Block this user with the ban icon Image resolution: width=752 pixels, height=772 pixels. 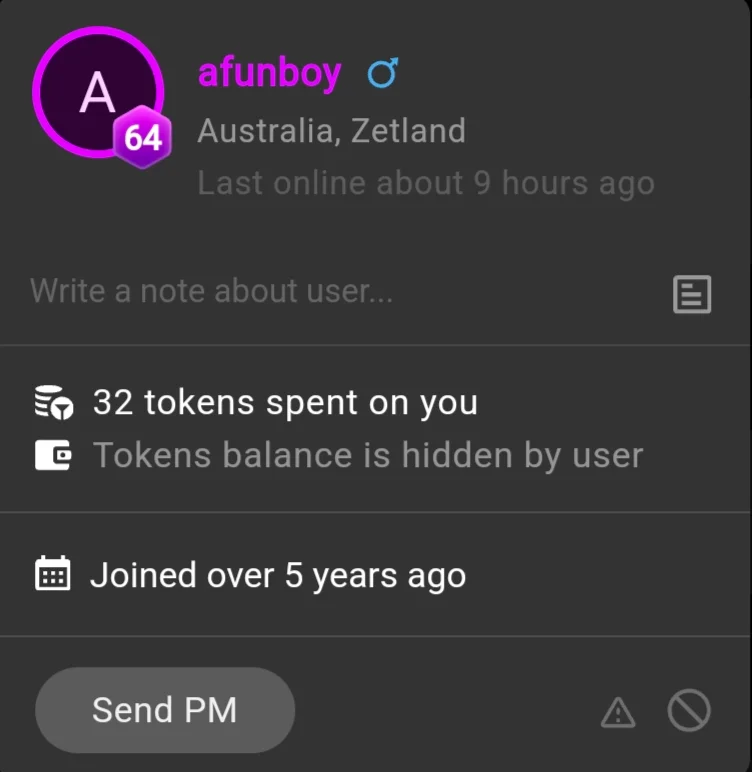pyautogui.click(x=689, y=712)
